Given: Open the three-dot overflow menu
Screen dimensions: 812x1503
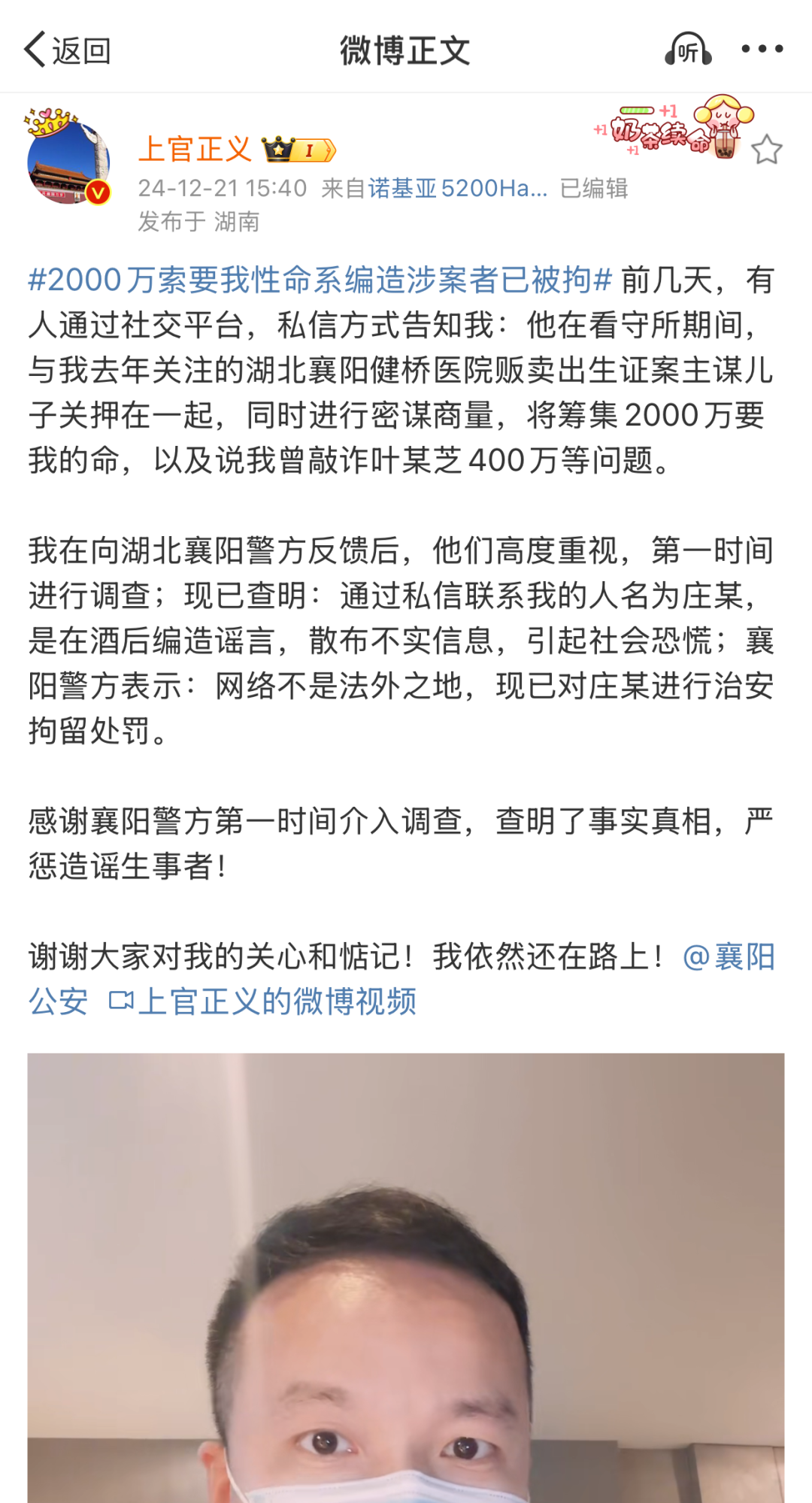Looking at the screenshot, I should 762,50.
